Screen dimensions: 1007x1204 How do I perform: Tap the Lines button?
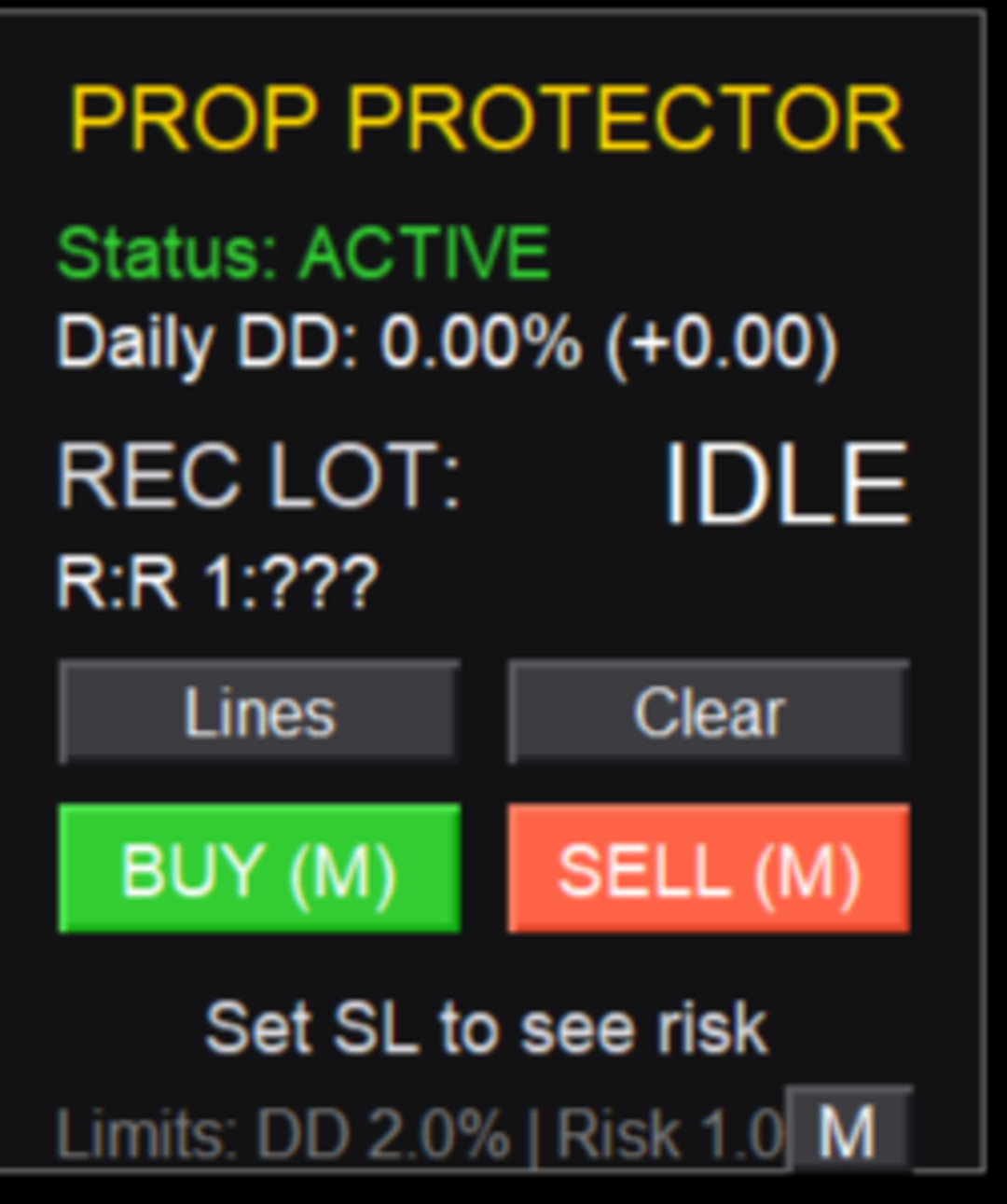click(x=259, y=713)
